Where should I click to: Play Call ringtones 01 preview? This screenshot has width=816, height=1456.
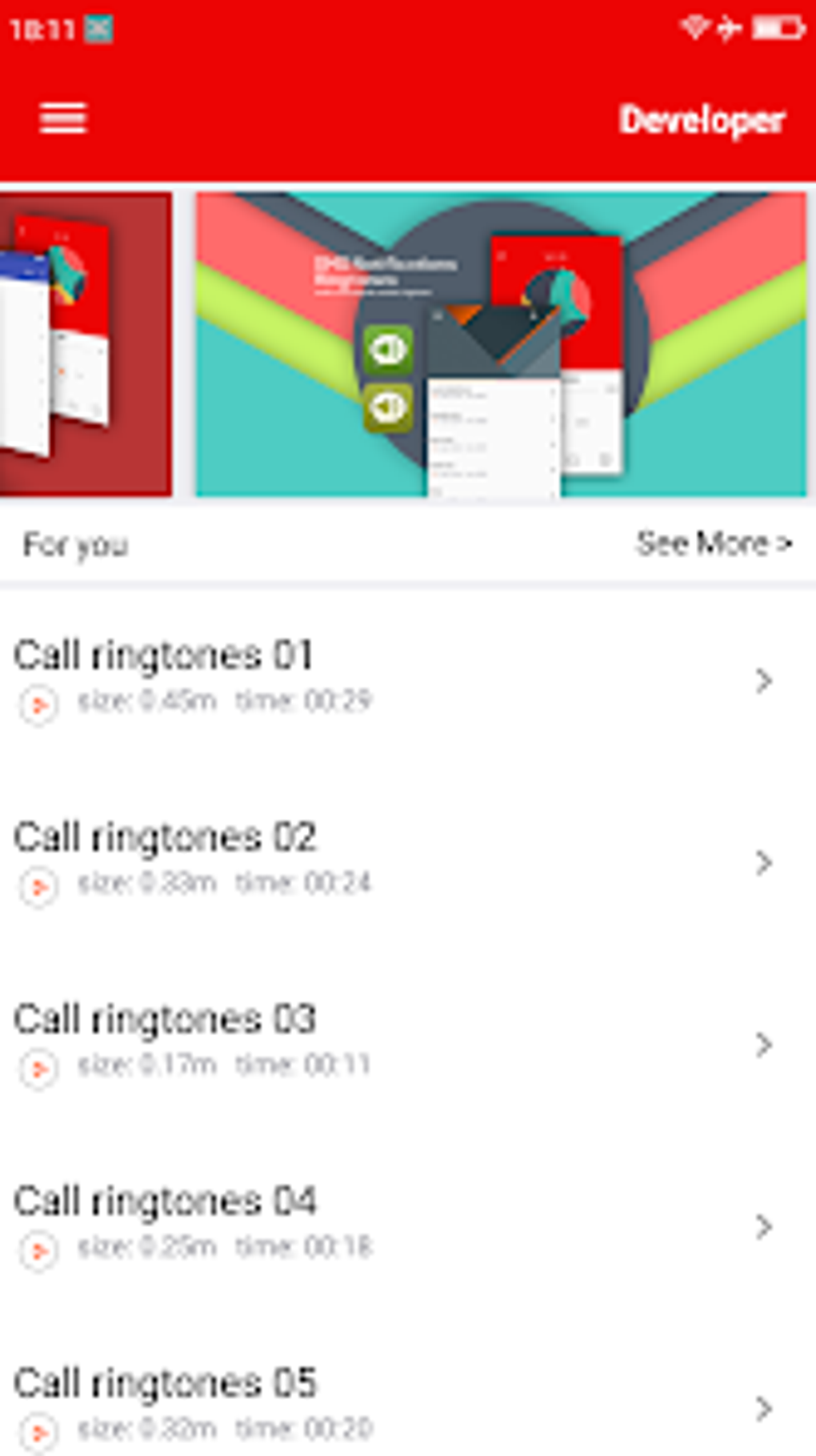[x=39, y=705]
